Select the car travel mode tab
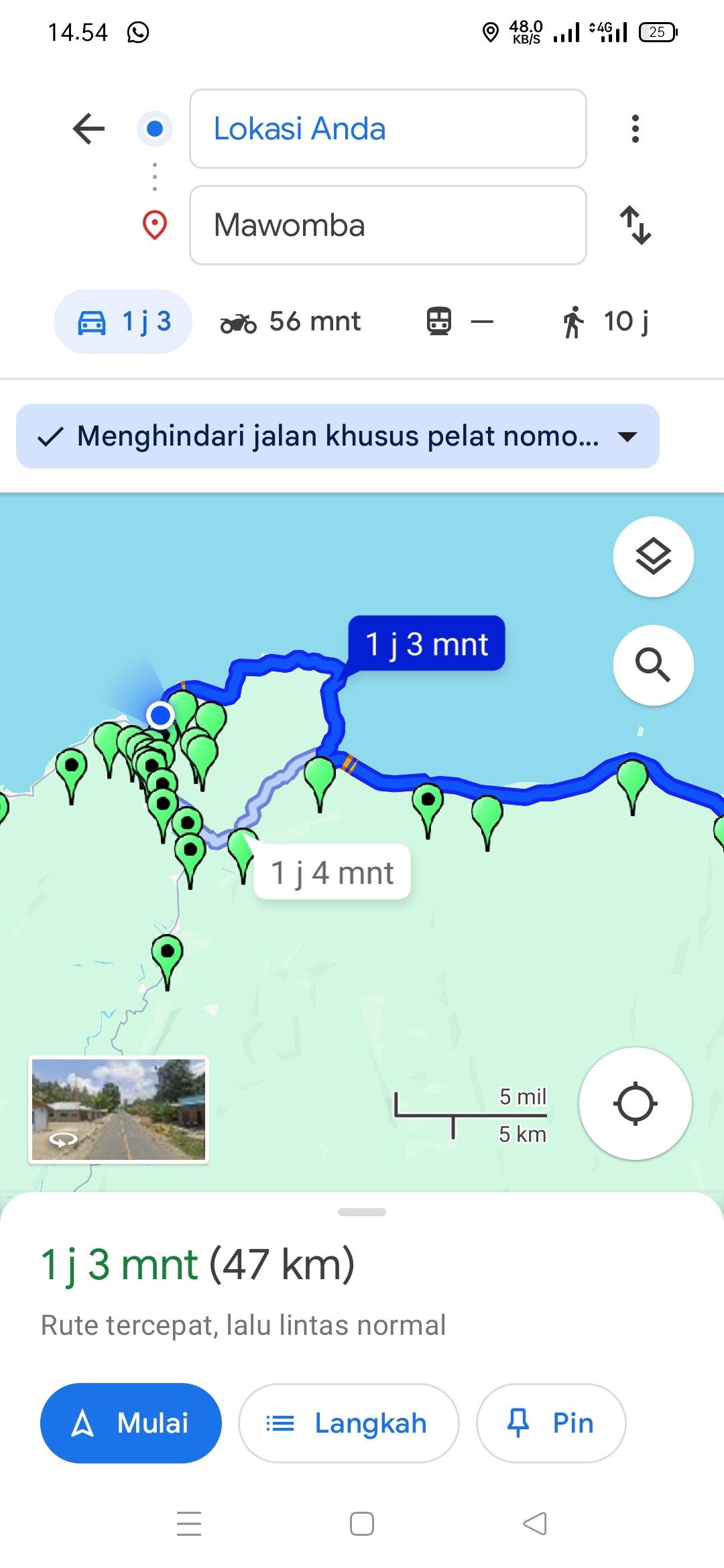This screenshot has width=724, height=1568. [x=123, y=322]
